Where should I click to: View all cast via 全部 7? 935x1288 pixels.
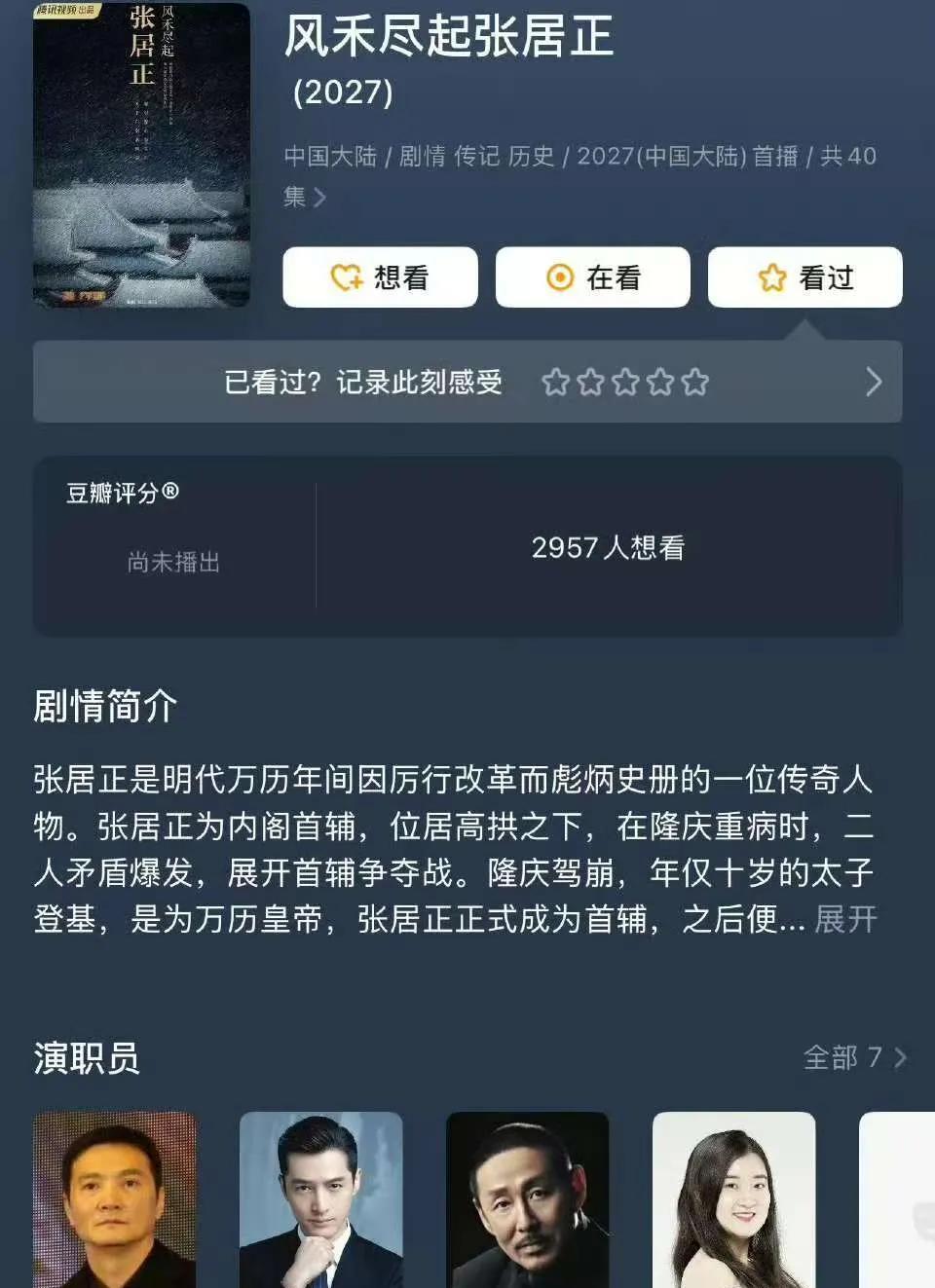click(x=853, y=1057)
